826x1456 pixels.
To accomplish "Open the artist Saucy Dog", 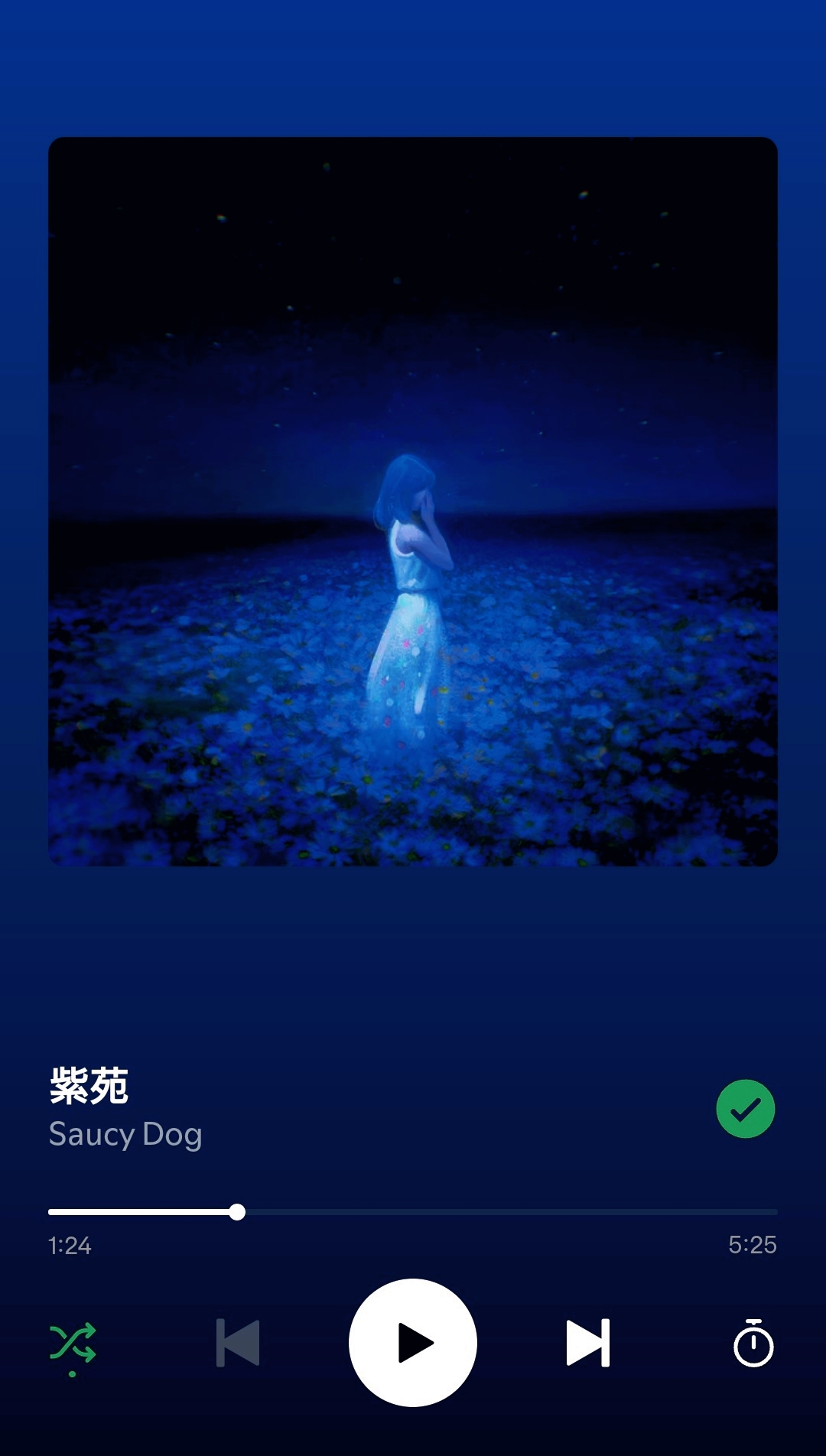I will tap(125, 1134).
